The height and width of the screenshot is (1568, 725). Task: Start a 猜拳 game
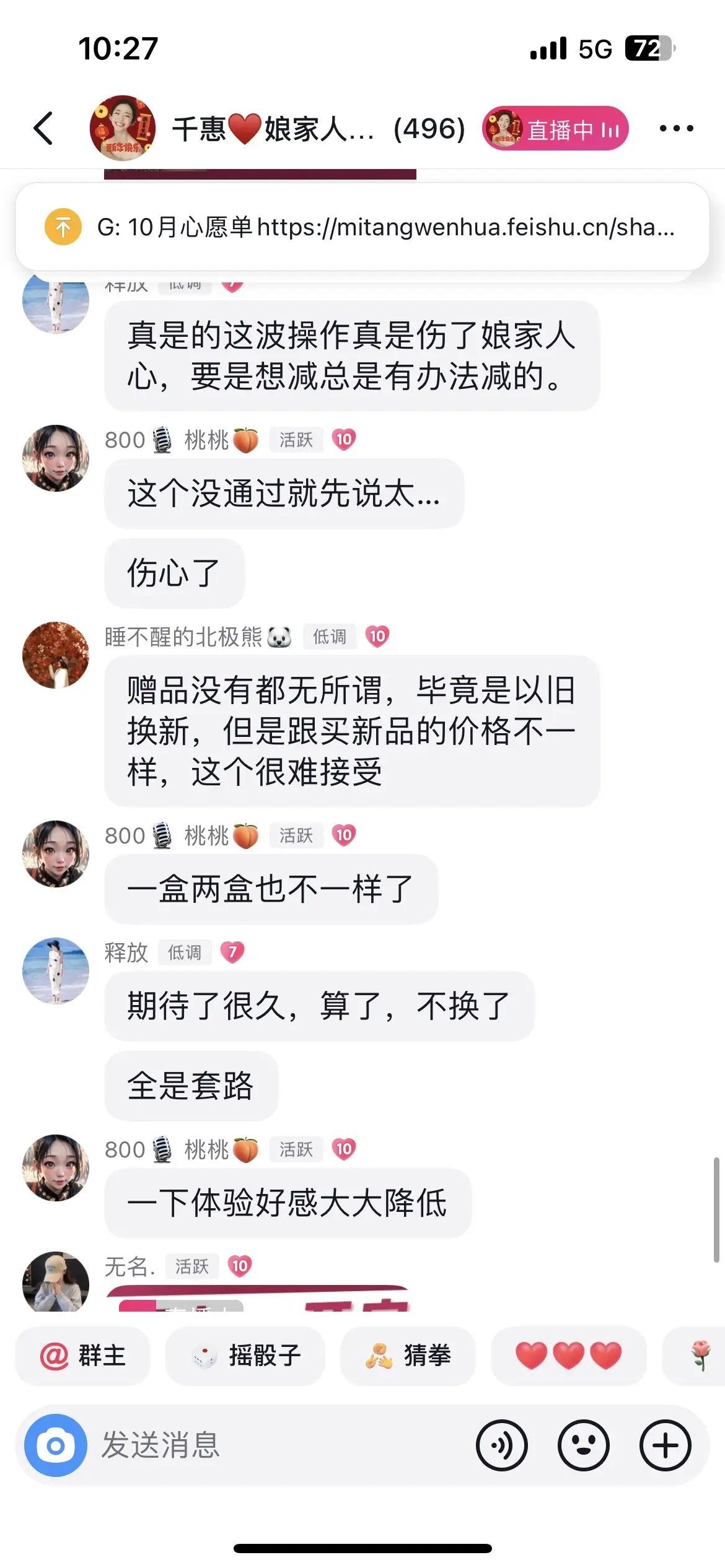(x=408, y=1356)
